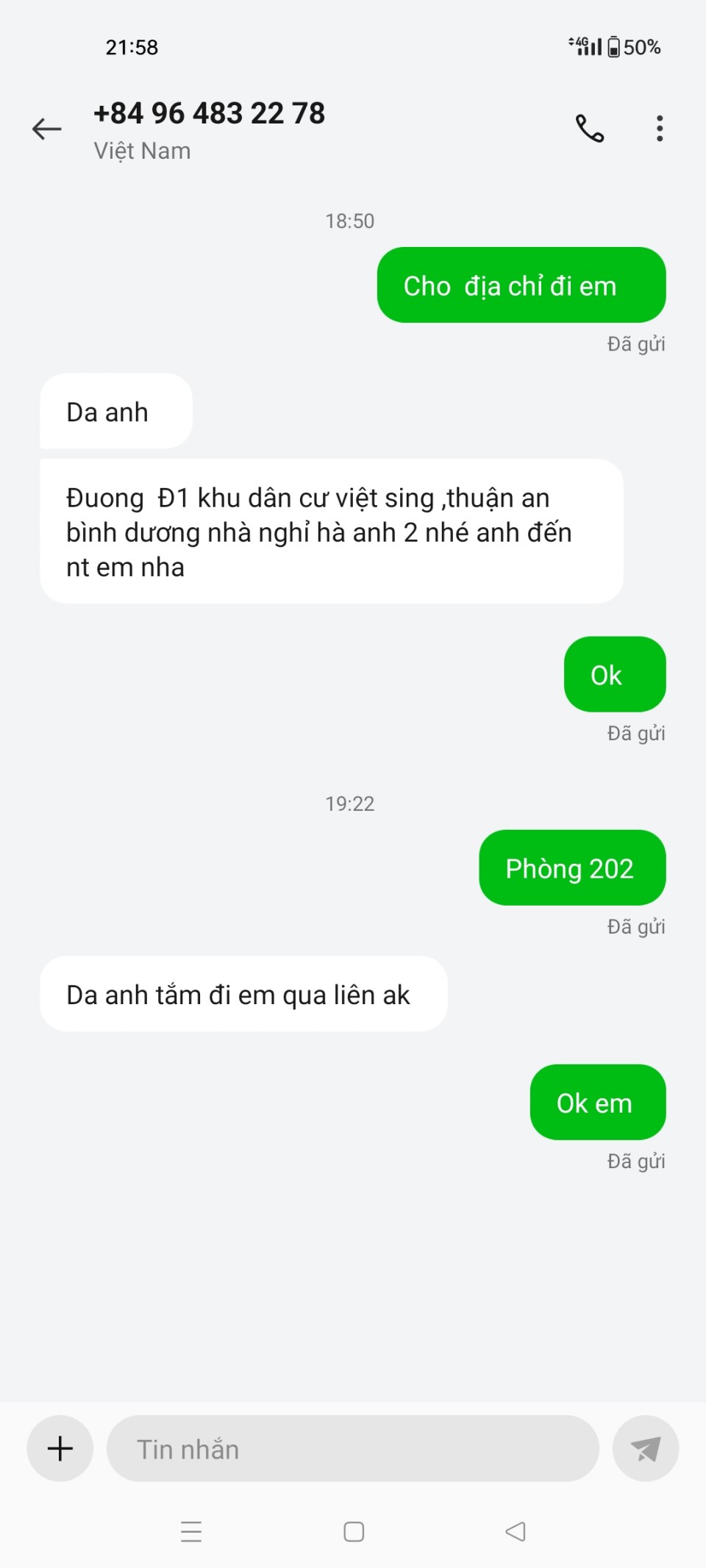Open the recent apps button
Screen dimensions: 706x1568
(x=191, y=1532)
